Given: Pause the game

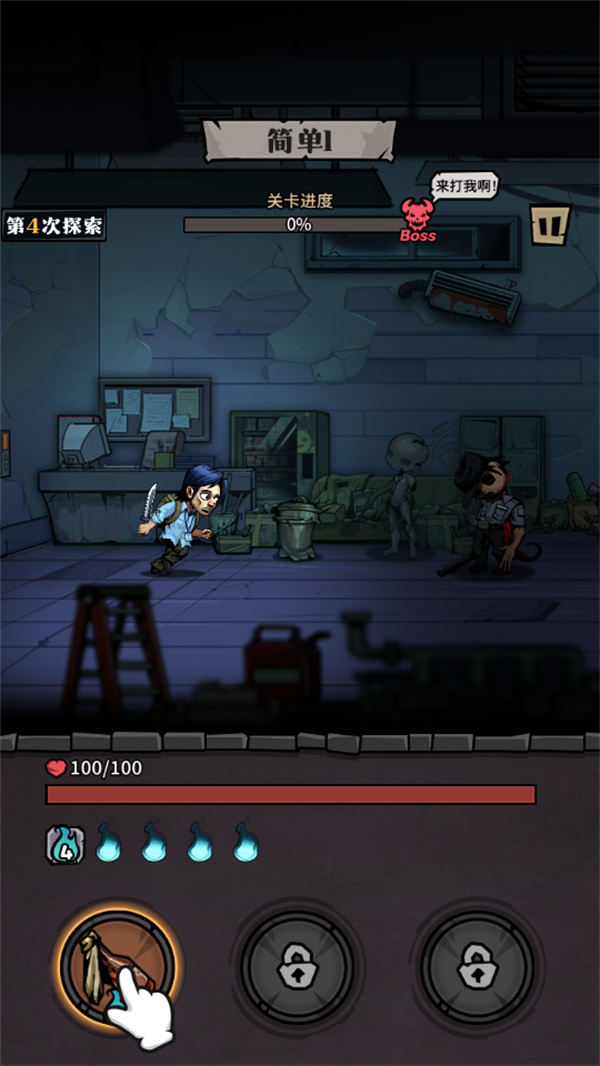Looking at the screenshot, I should point(549,225).
